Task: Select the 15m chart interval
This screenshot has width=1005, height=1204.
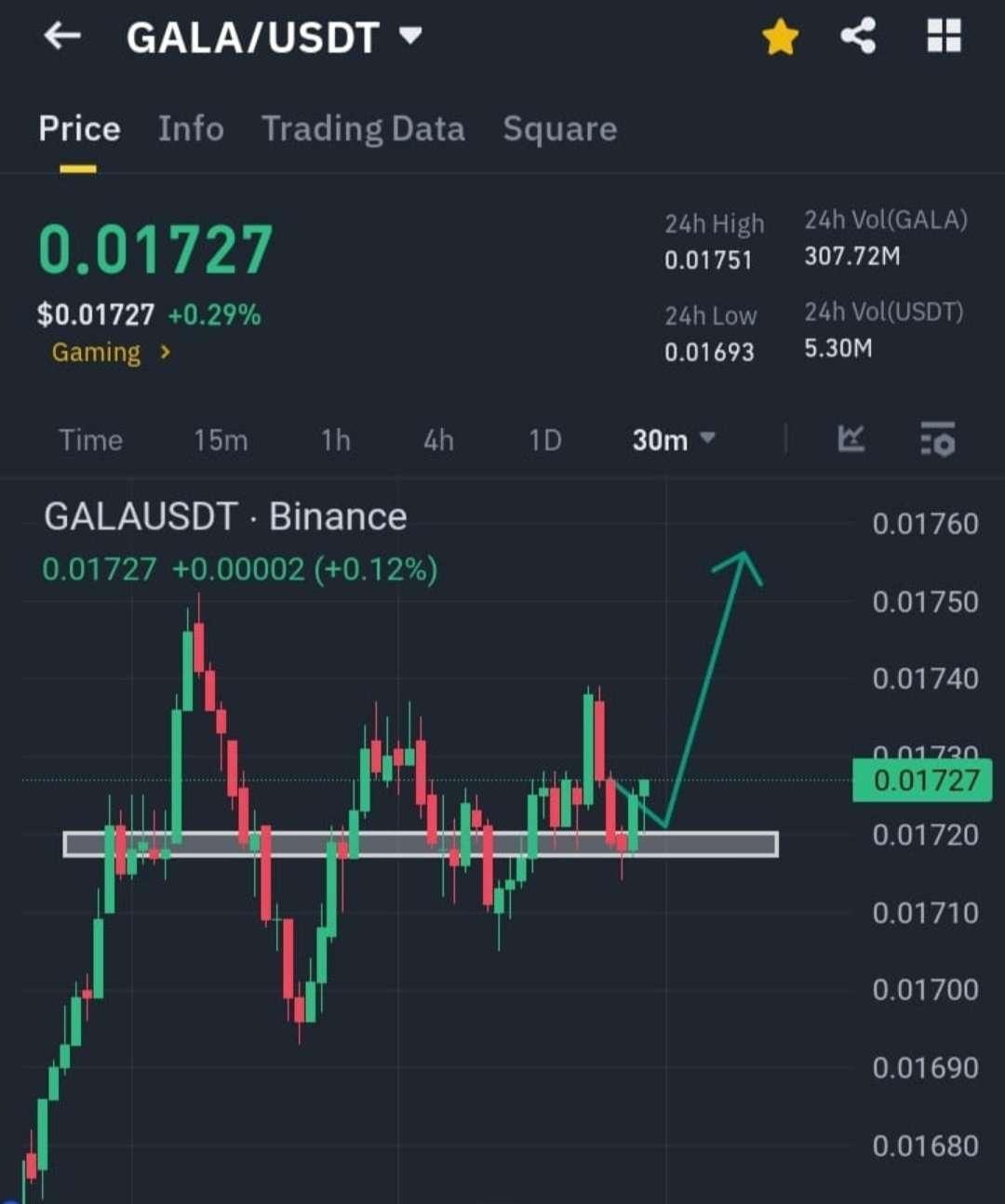Action: point(221,439)
